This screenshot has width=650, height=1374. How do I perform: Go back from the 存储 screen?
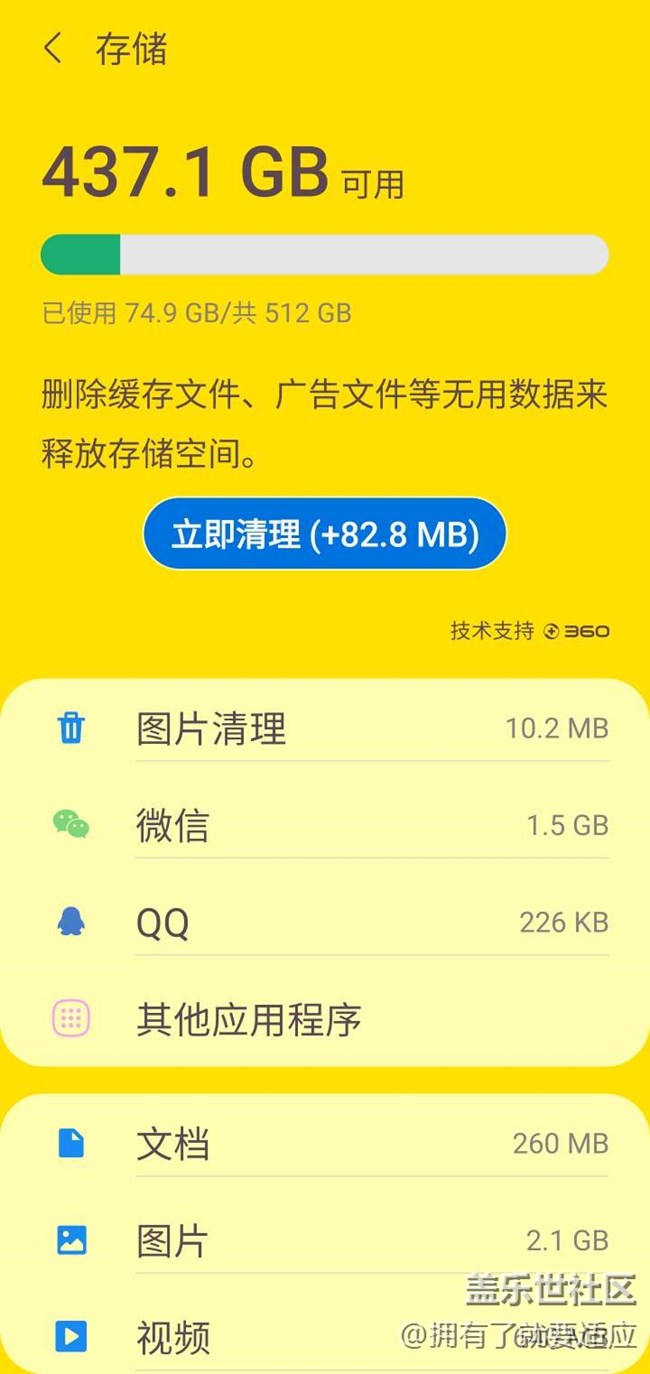(x=54, y=49)
